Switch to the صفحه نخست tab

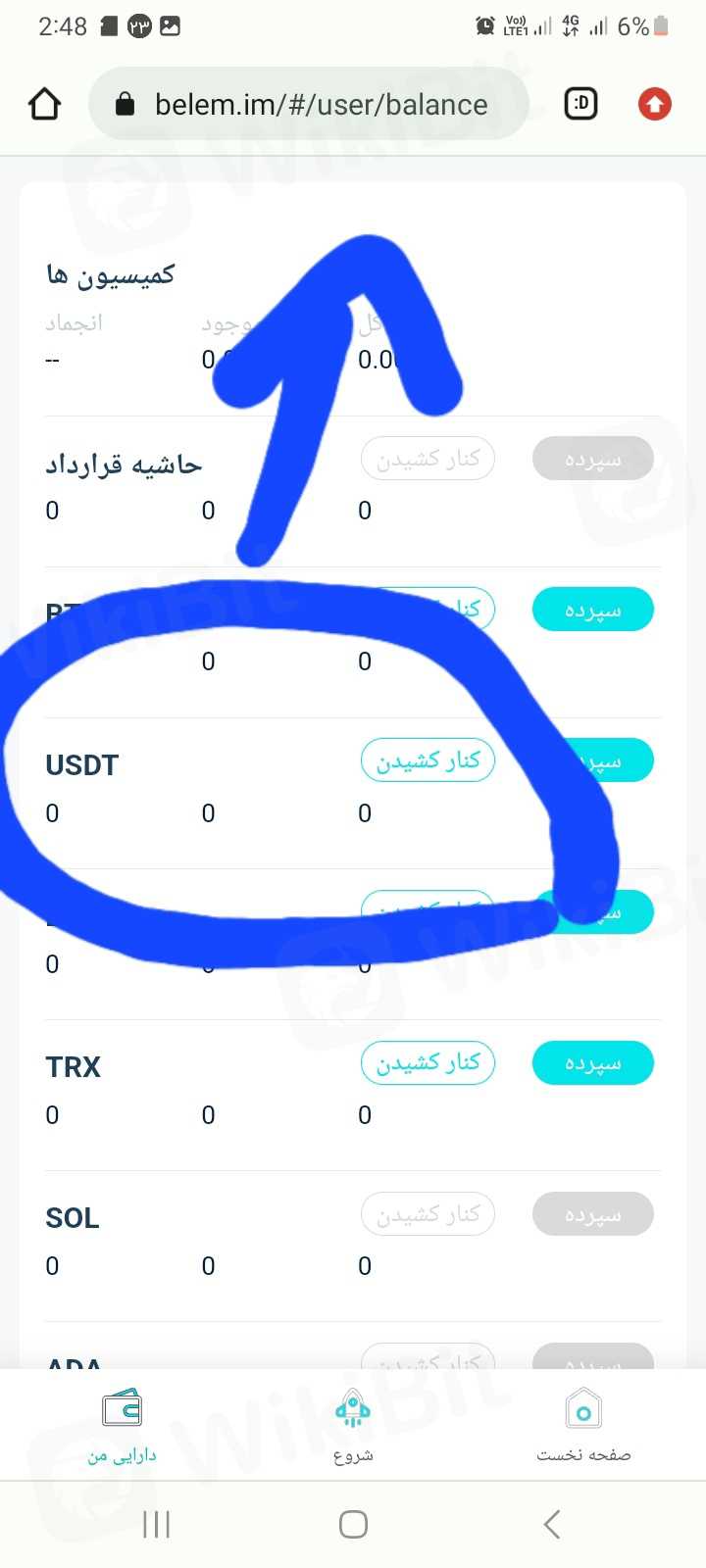coord(583,1426)
